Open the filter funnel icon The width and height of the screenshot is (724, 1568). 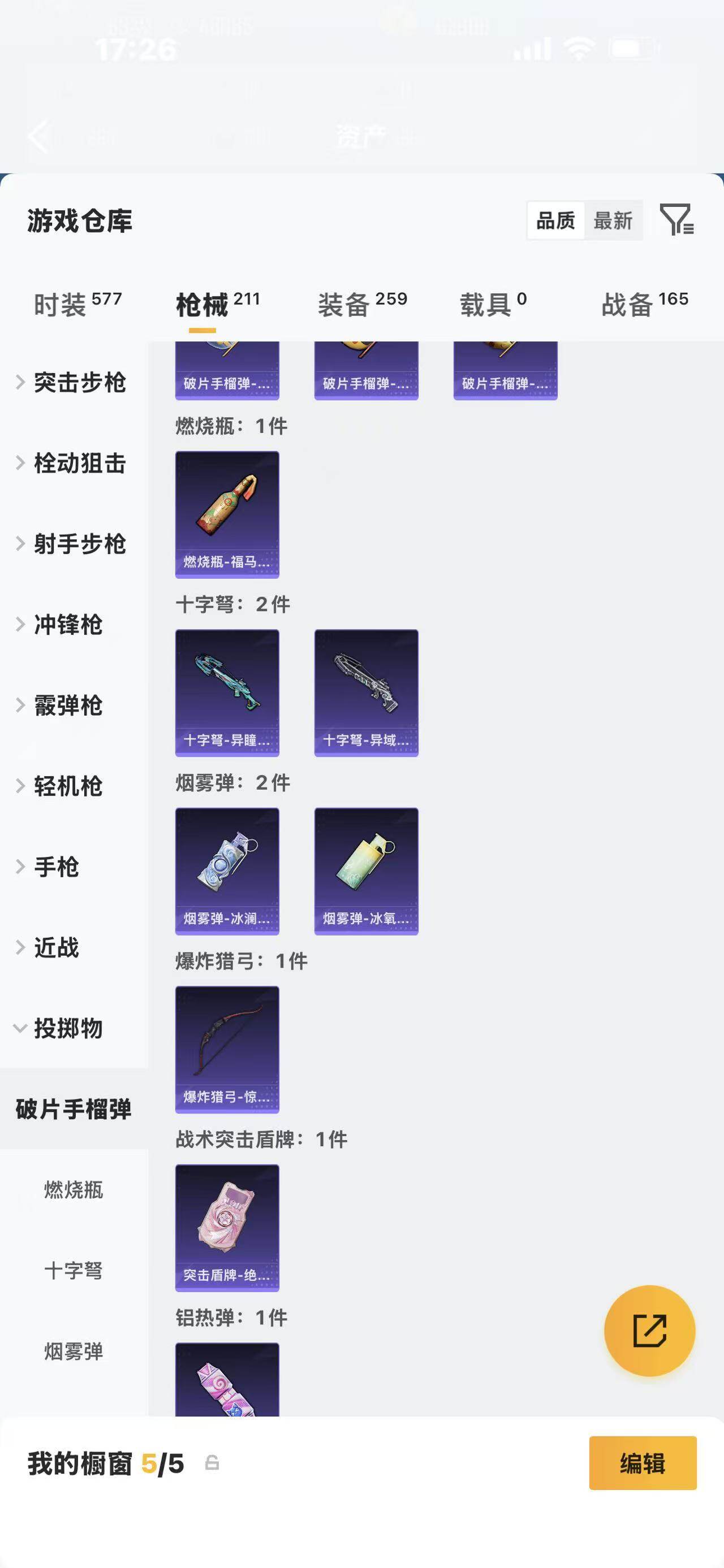pos(676,220)
